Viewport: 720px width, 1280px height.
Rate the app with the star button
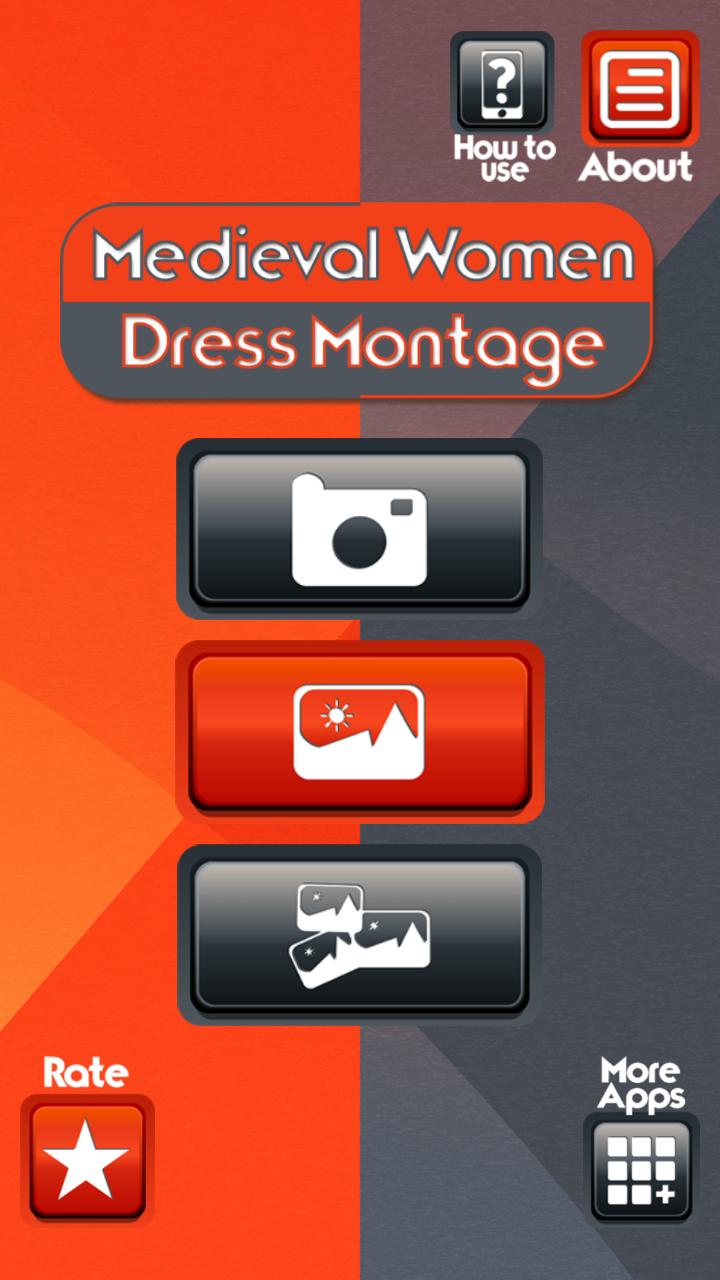coord(87,1159)
